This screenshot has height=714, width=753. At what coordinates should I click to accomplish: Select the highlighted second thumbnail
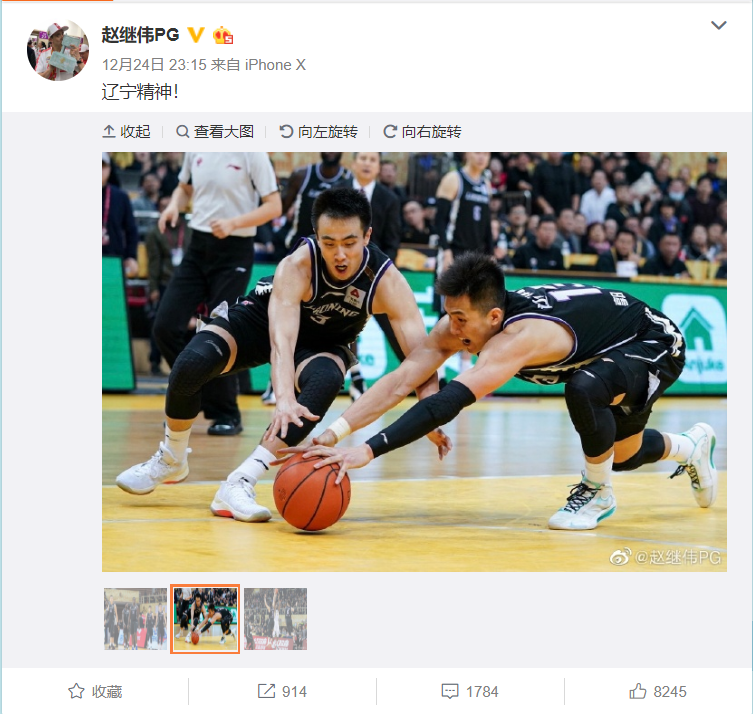pyautogui.click(x=205, y=619)
